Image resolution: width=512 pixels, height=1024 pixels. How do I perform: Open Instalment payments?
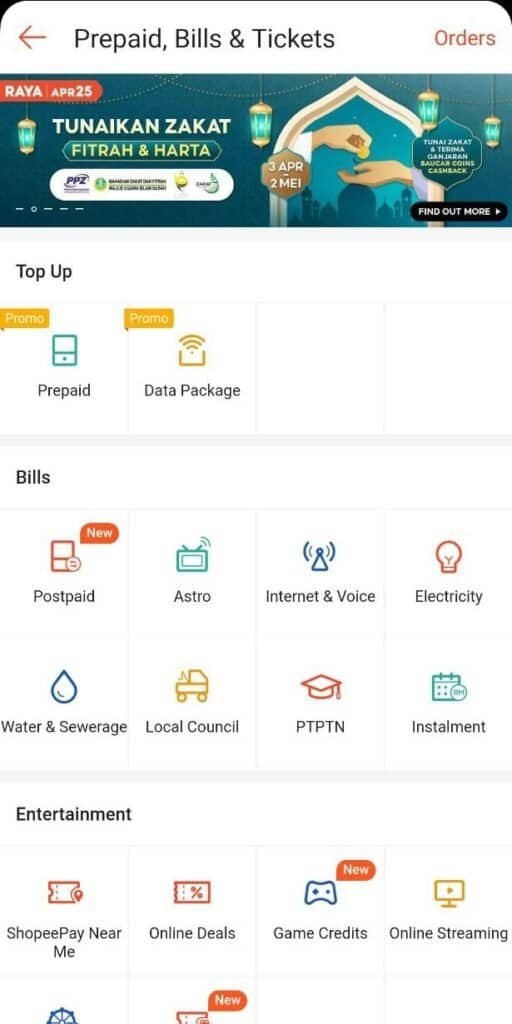point(448,704)
